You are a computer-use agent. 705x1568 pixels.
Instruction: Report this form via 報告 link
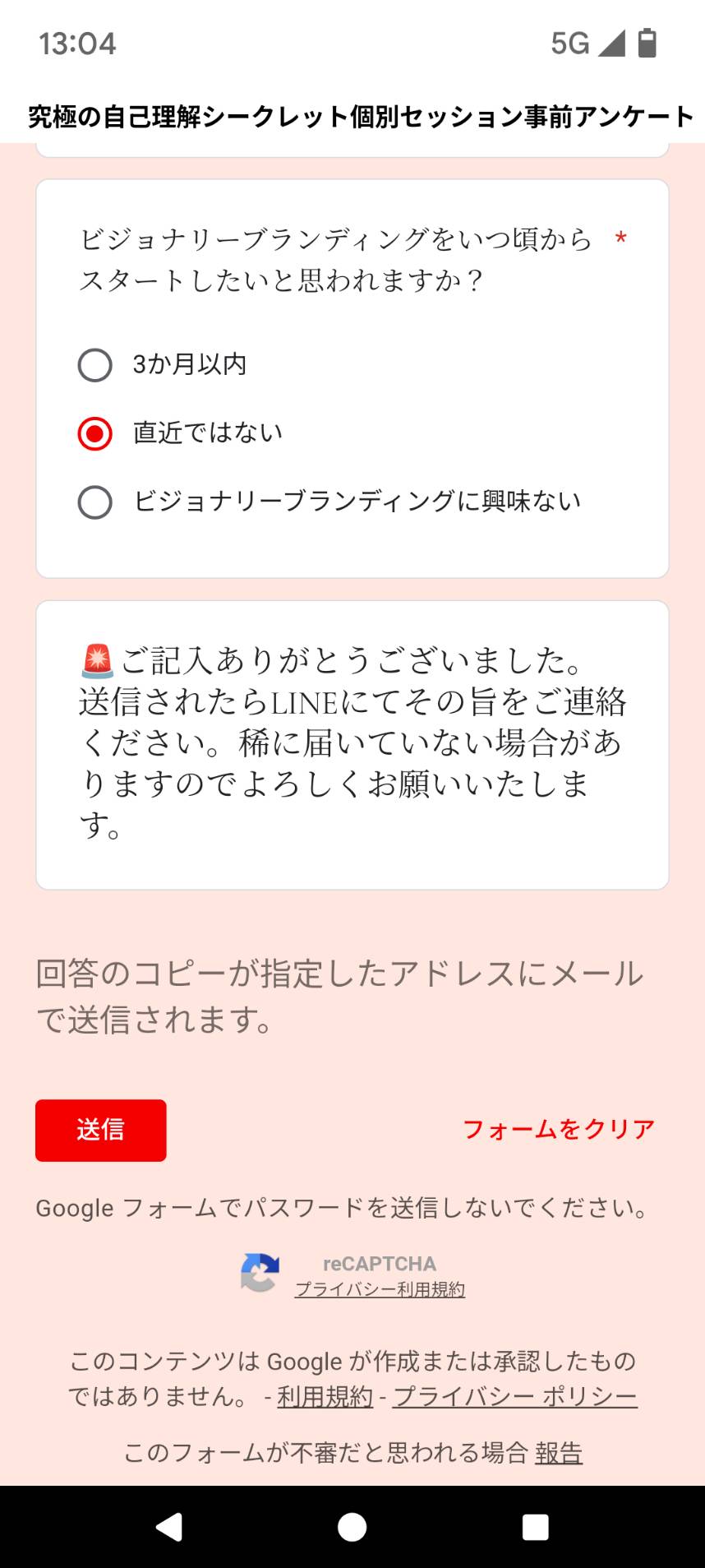point(559,1453)
